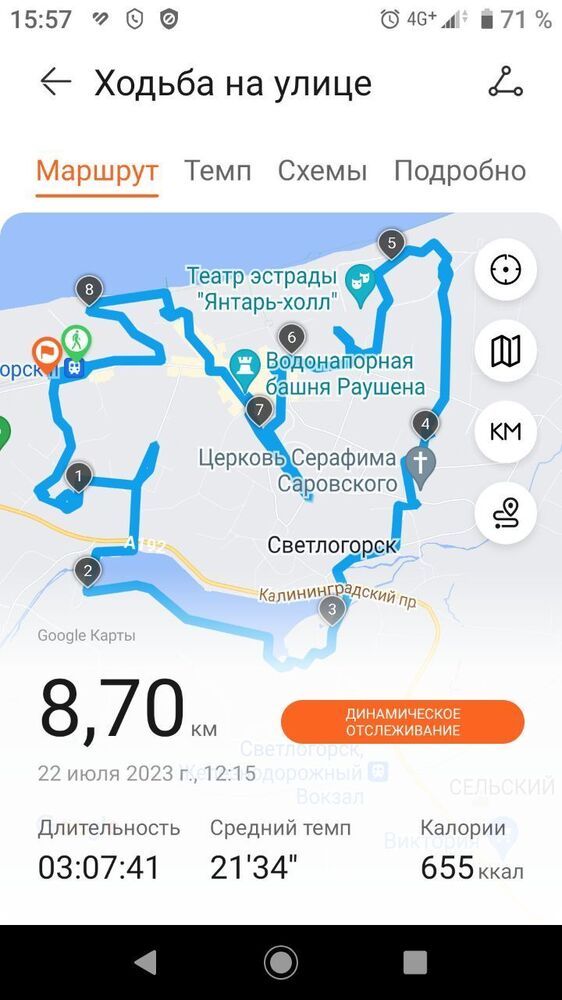The height and width of the screenshot is (1000, 562).
Task: Tap the Водонапорная башня Раушена marker
Action: point(245,369)
